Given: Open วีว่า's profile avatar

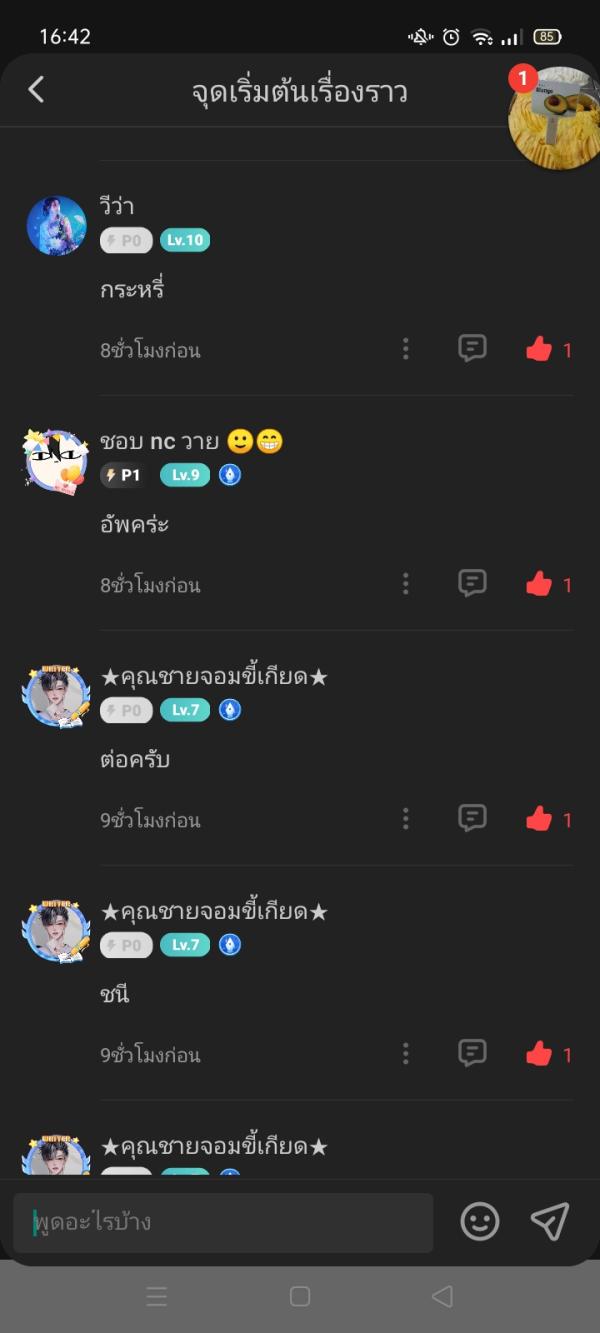Looking at the screenshot, I should click(56, 226).
